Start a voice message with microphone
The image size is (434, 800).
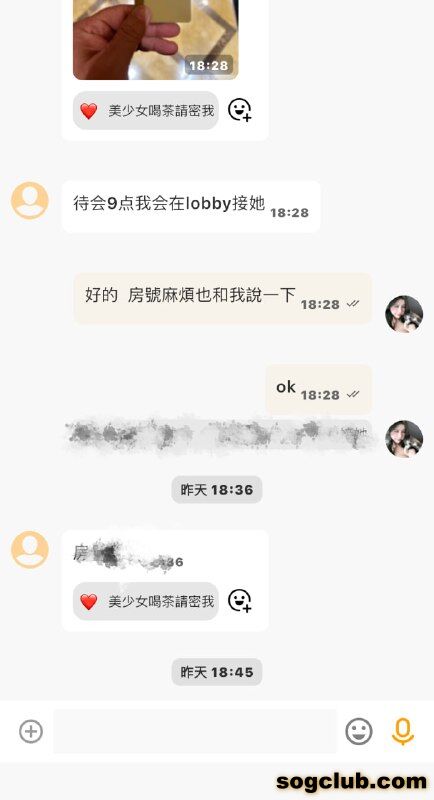tap(402, 731)
